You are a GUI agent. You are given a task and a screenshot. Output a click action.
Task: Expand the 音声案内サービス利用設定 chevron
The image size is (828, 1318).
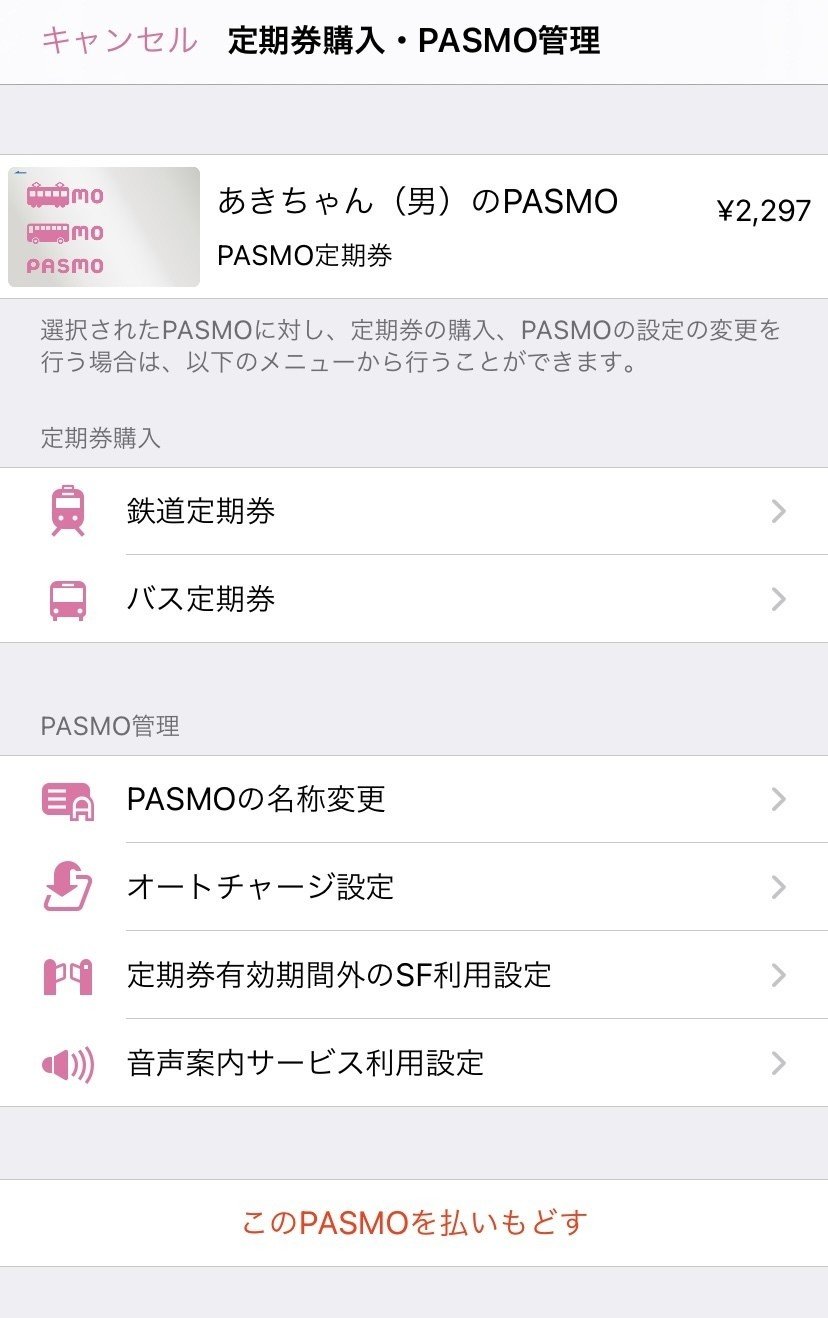tap(779, 1063)
